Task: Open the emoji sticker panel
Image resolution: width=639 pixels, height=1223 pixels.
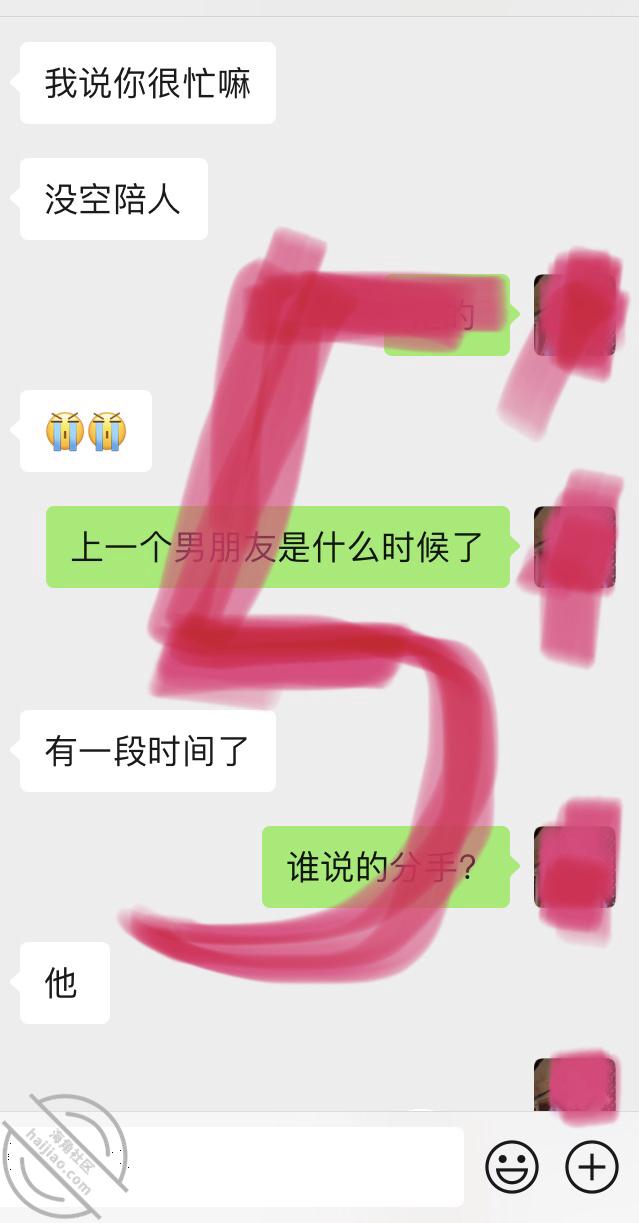Action: [x=512, y=1166]
